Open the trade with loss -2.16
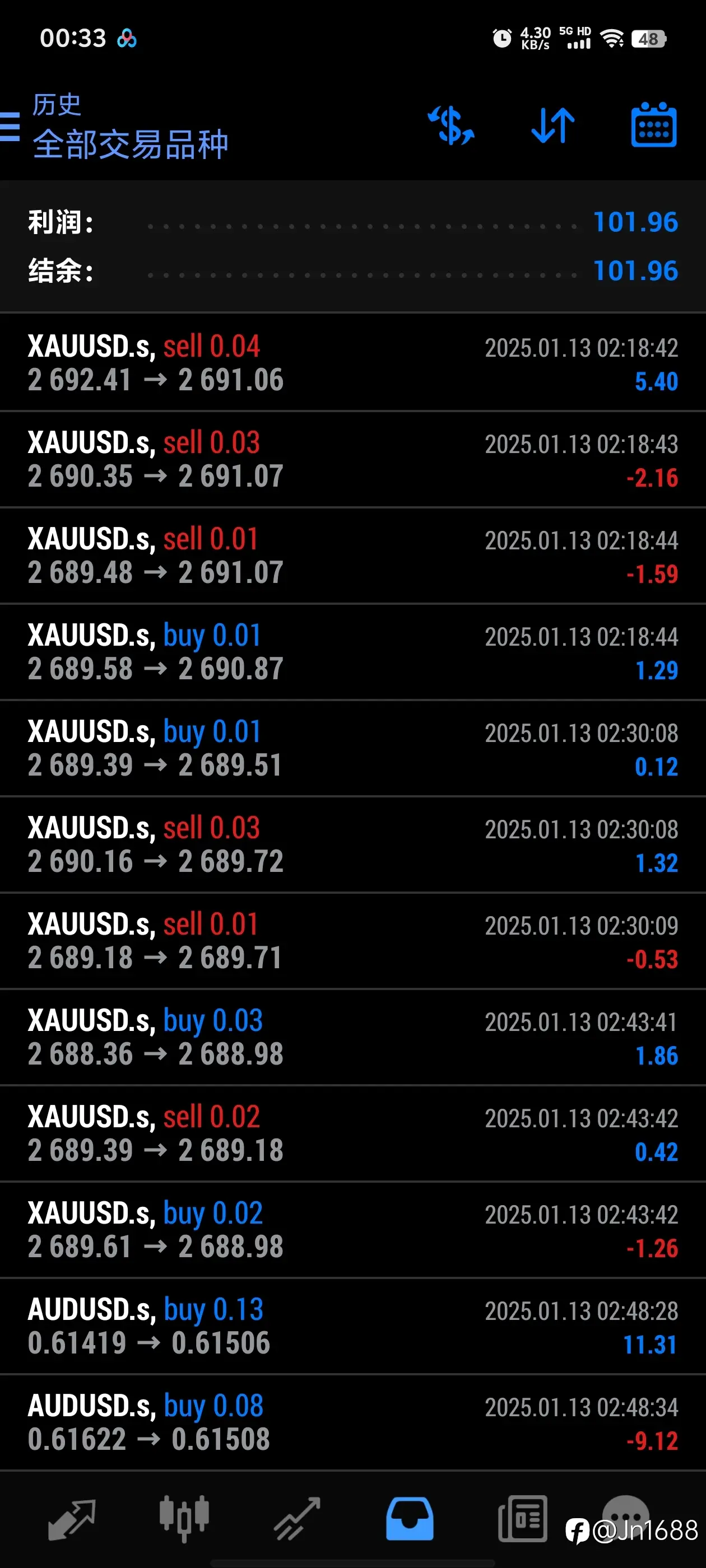This screenshot has width=706, height=1568. pos(352,459)
